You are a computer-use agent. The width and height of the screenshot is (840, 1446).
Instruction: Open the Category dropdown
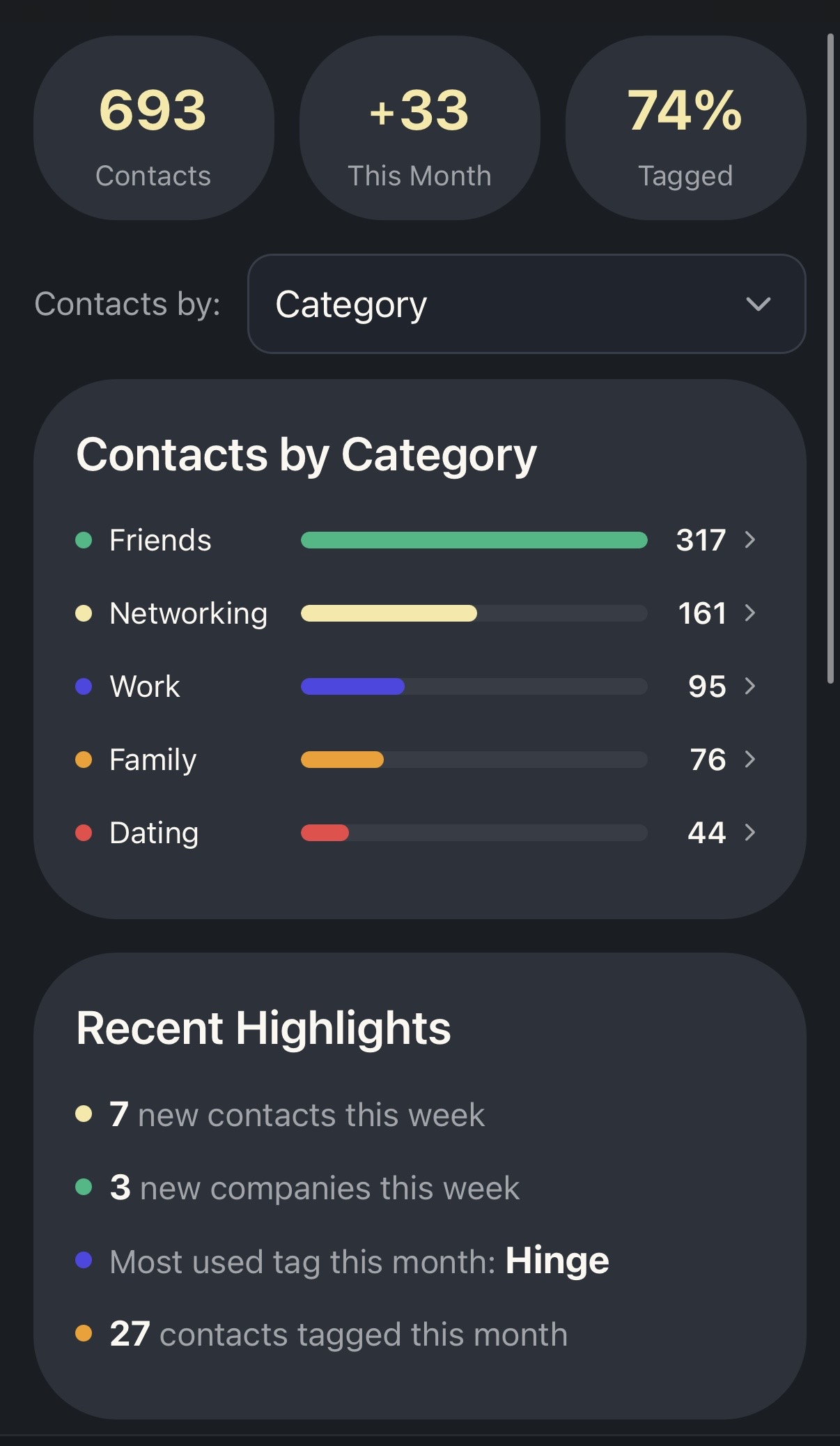coord(525,305)
